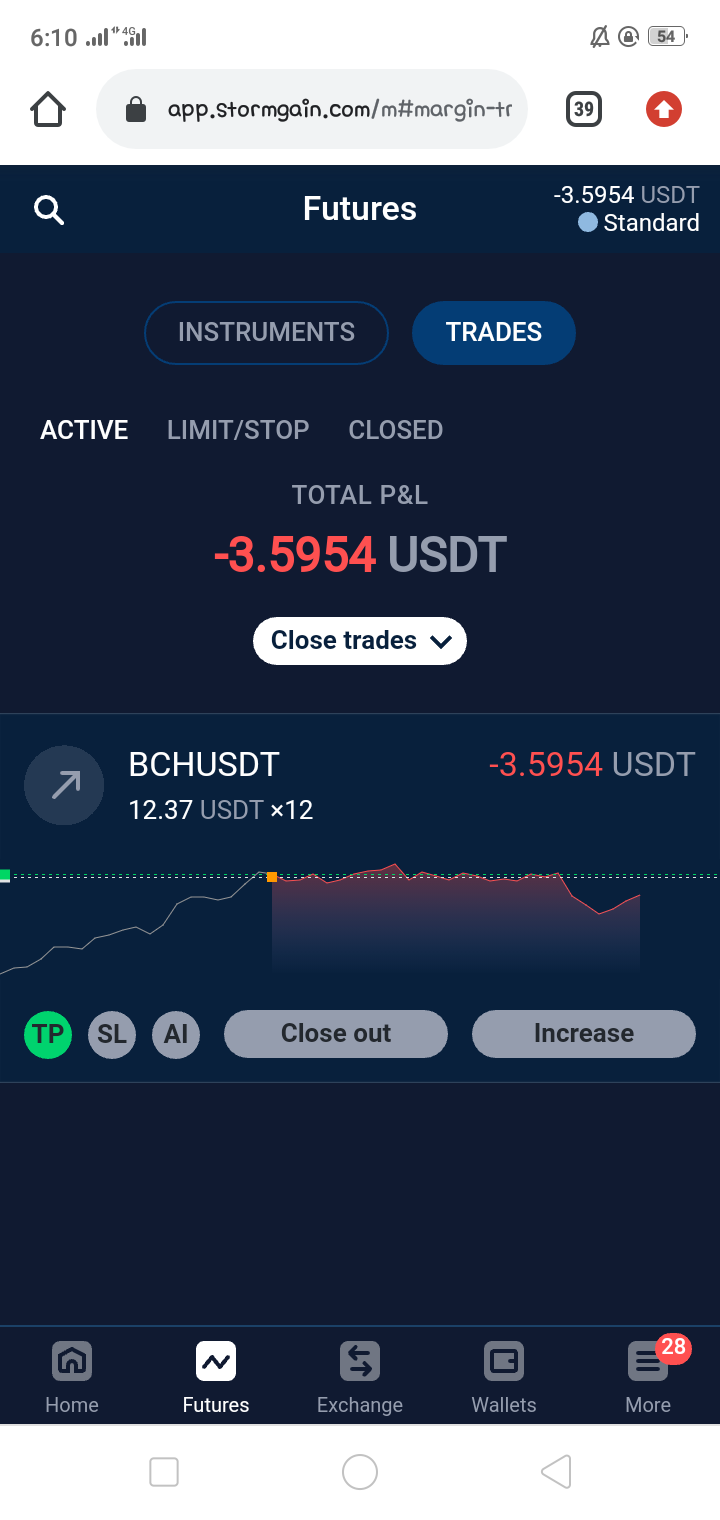The image size is (720, 1520).
Task: Close out the BCHUSDT position
Action: (x=336, y=1033)
